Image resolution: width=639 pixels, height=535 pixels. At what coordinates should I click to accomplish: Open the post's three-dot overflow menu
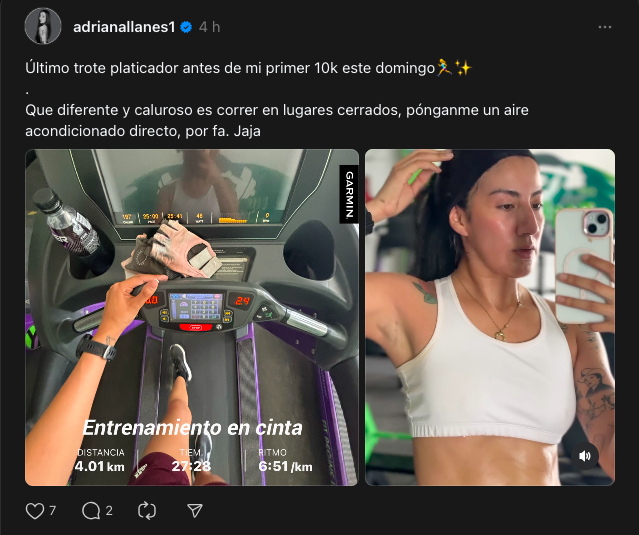[604, 27]
